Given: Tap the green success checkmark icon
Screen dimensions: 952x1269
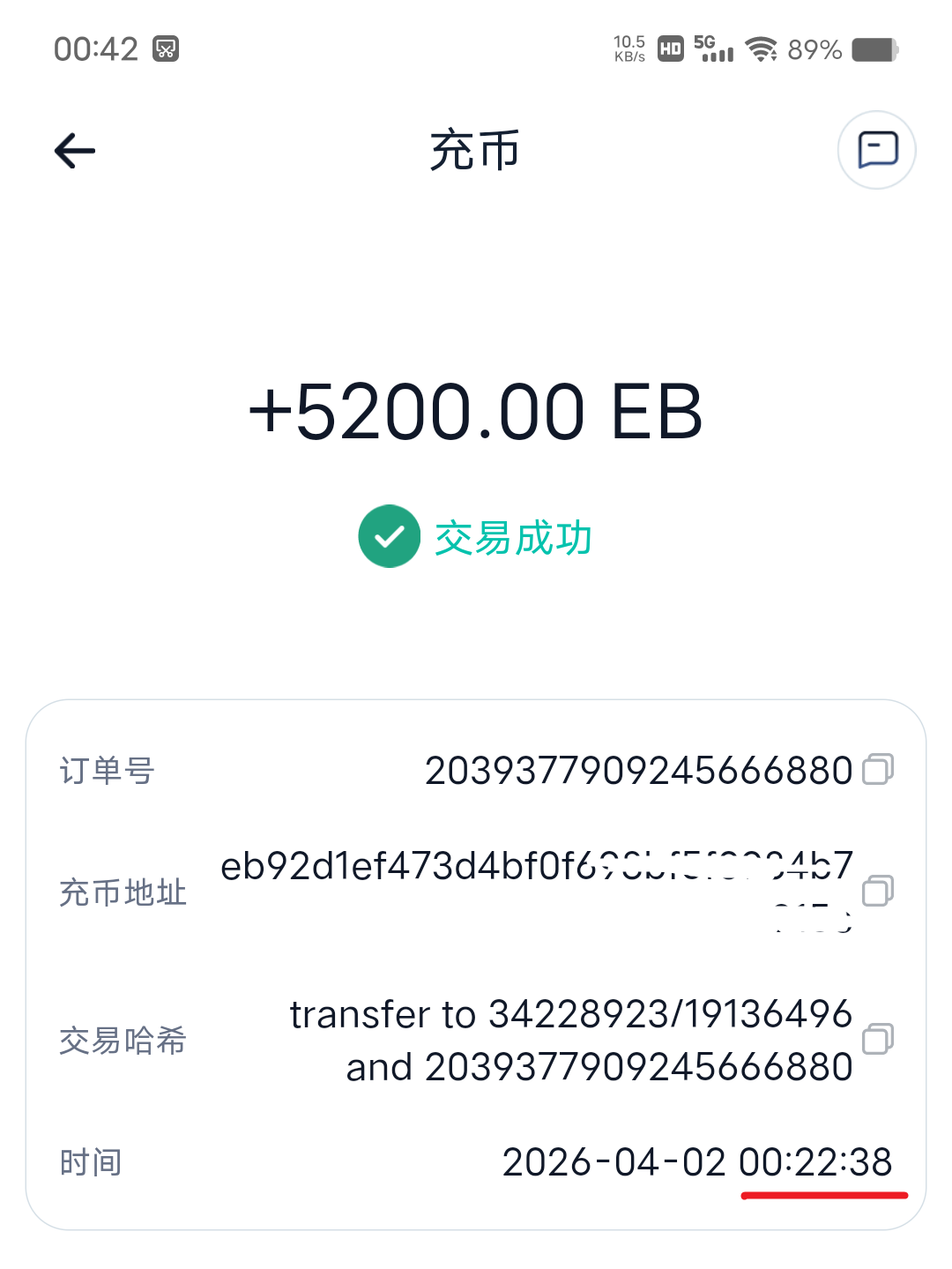Looking at the screenshot, I should click(389, 535).
